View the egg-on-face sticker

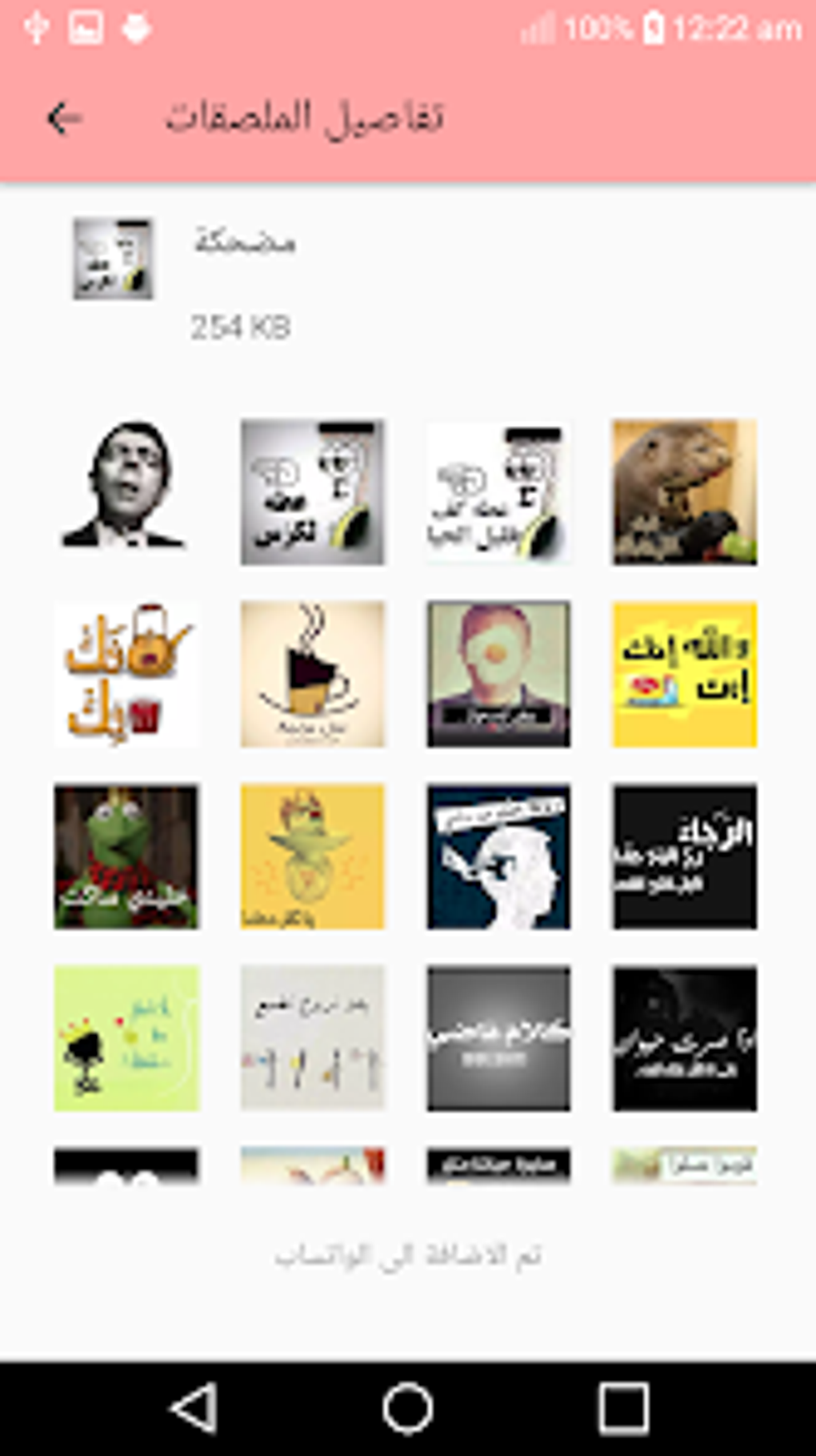point(498,674)
